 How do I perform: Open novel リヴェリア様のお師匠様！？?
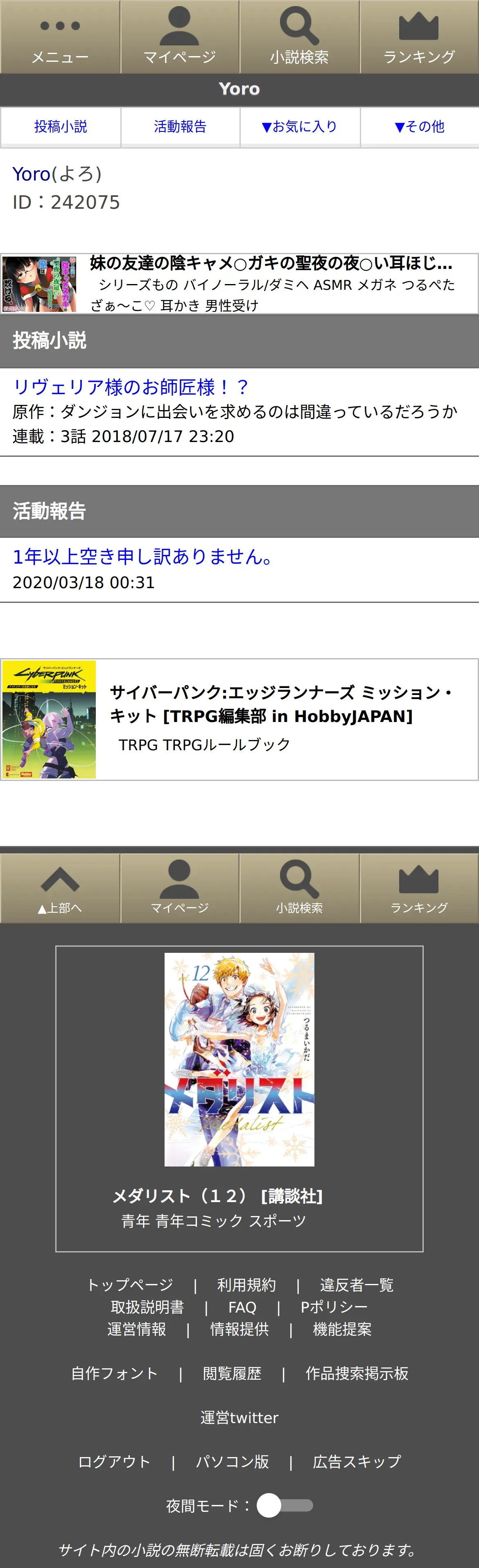pos(131,387)
